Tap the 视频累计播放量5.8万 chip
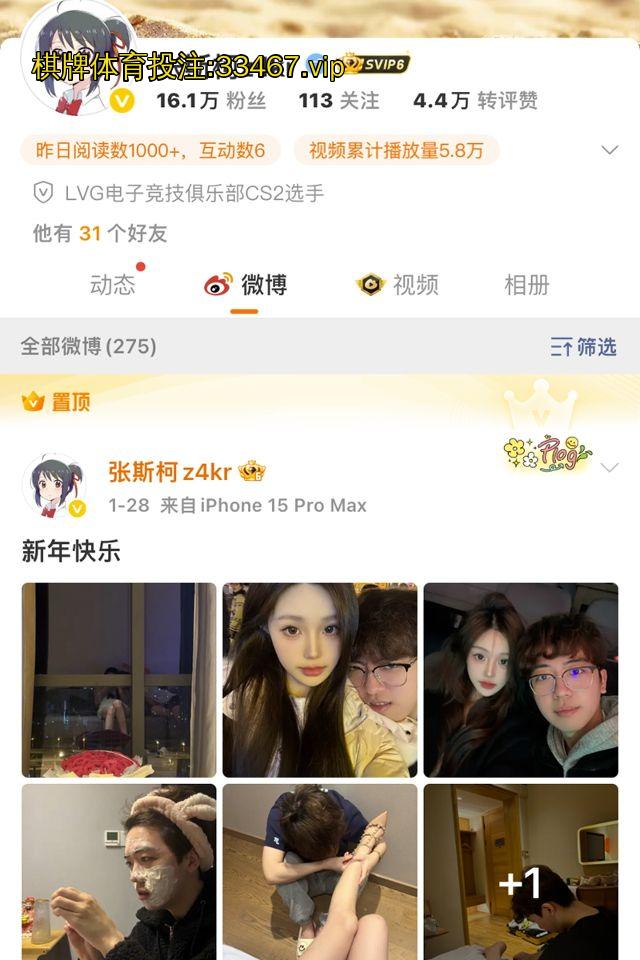 pyautogui.click(x=396, y=150)
